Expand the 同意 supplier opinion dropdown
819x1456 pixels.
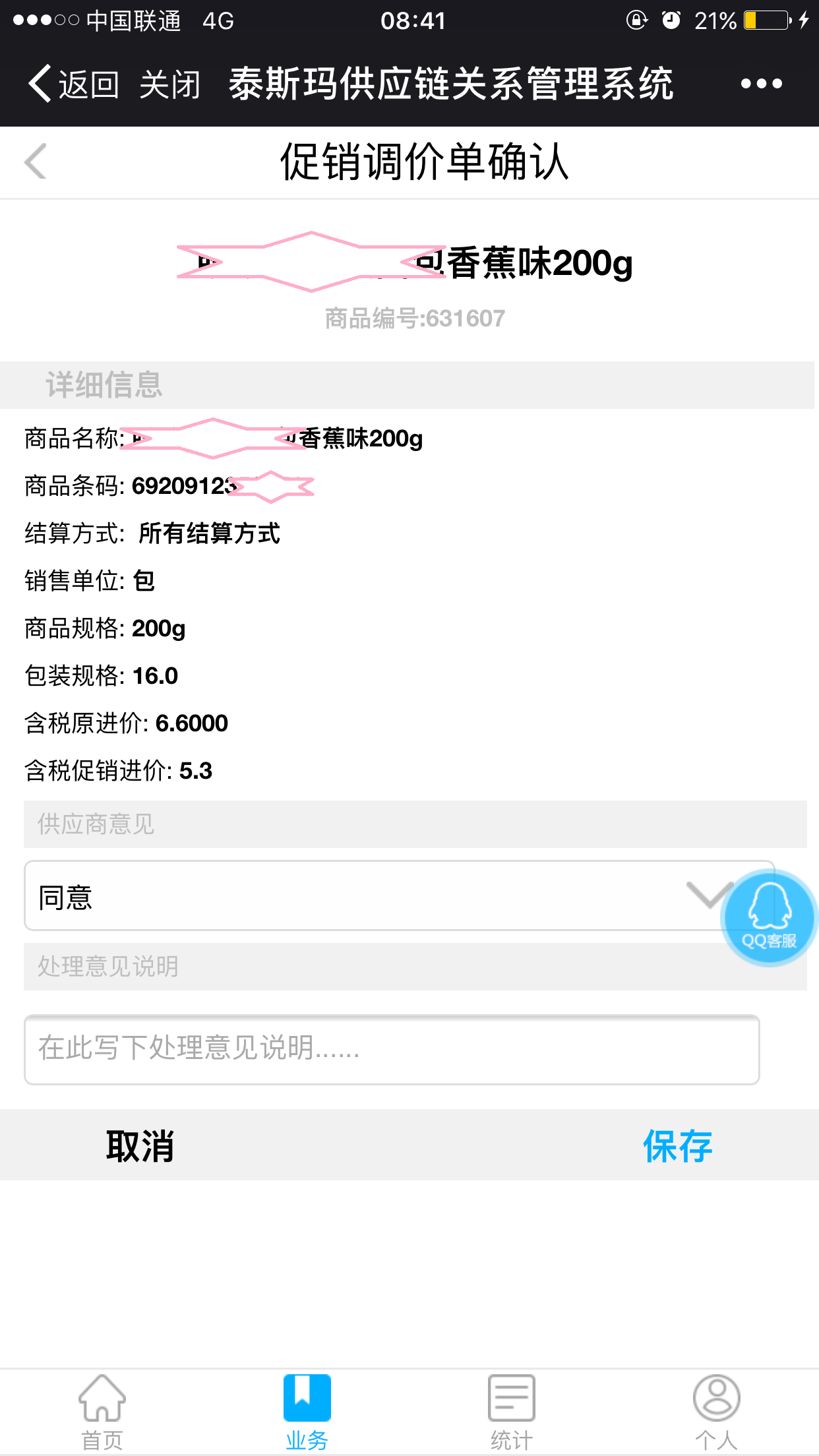click(x=369, y=896)
